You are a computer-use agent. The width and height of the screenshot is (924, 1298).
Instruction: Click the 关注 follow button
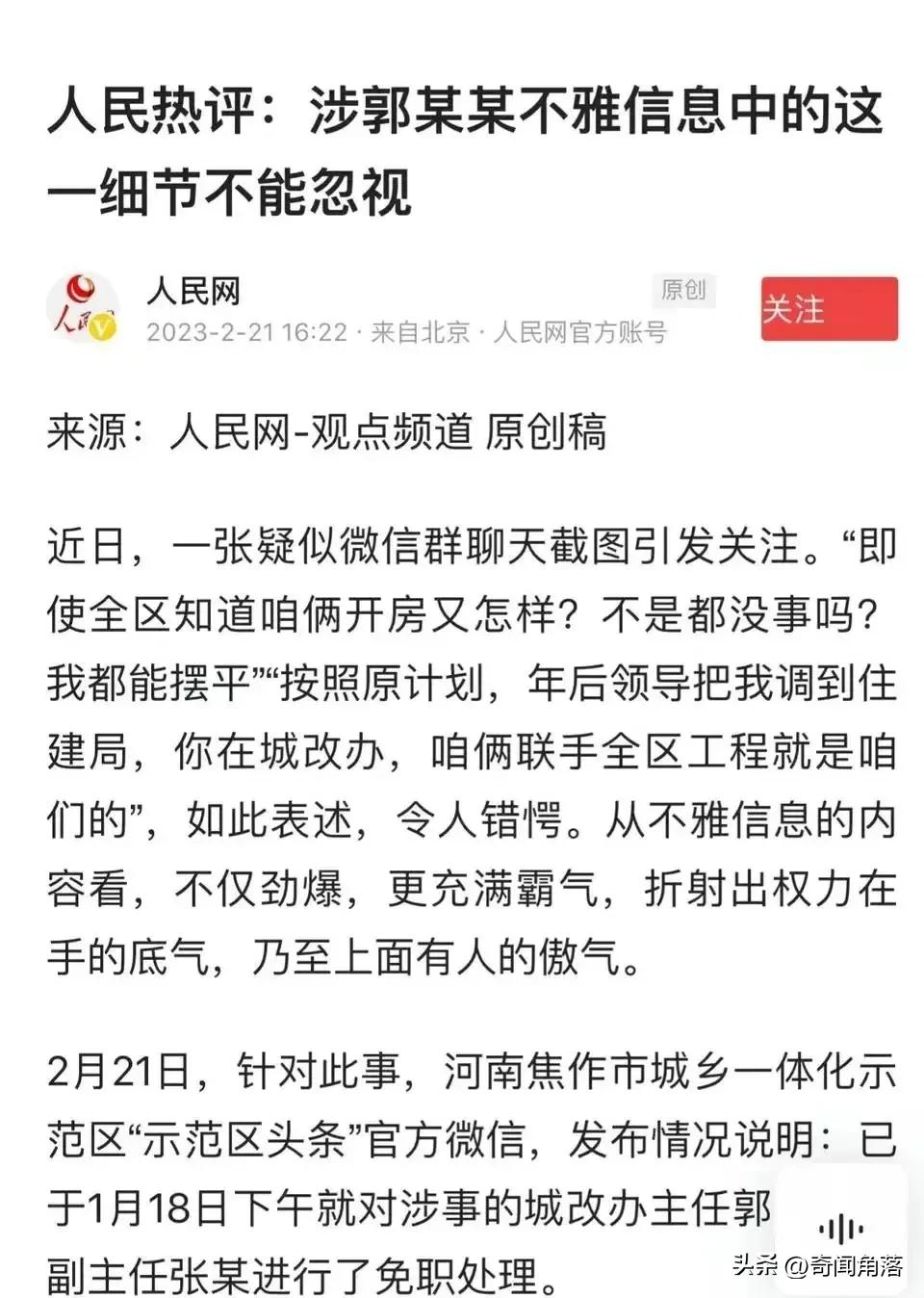[829, 309]
